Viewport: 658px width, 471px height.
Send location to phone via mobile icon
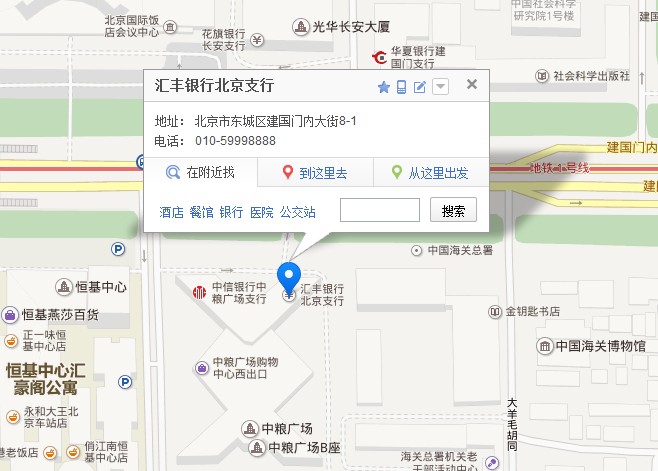401,87
